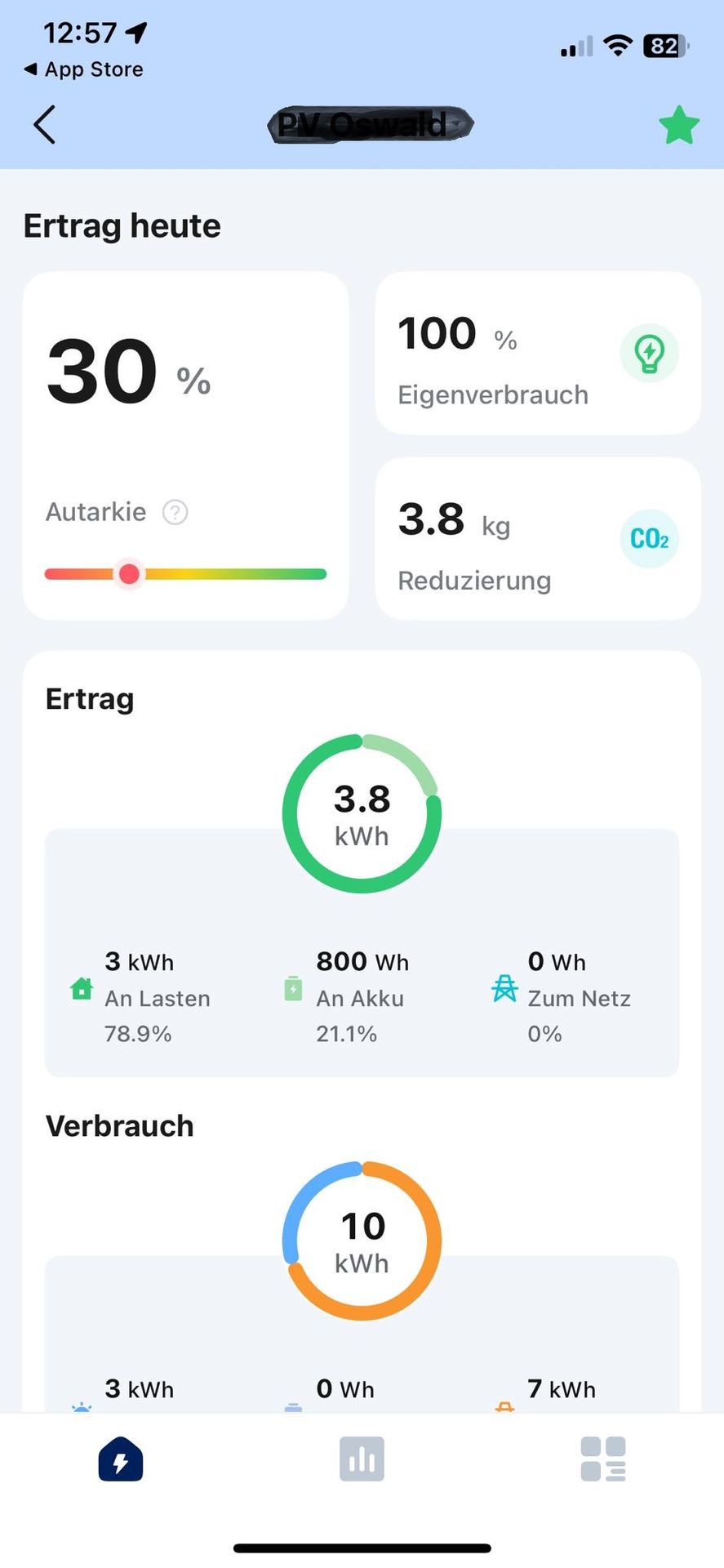Toggle the green favorite star
The width and height of the screenshot is (724, 1568).
coord(679,126)
